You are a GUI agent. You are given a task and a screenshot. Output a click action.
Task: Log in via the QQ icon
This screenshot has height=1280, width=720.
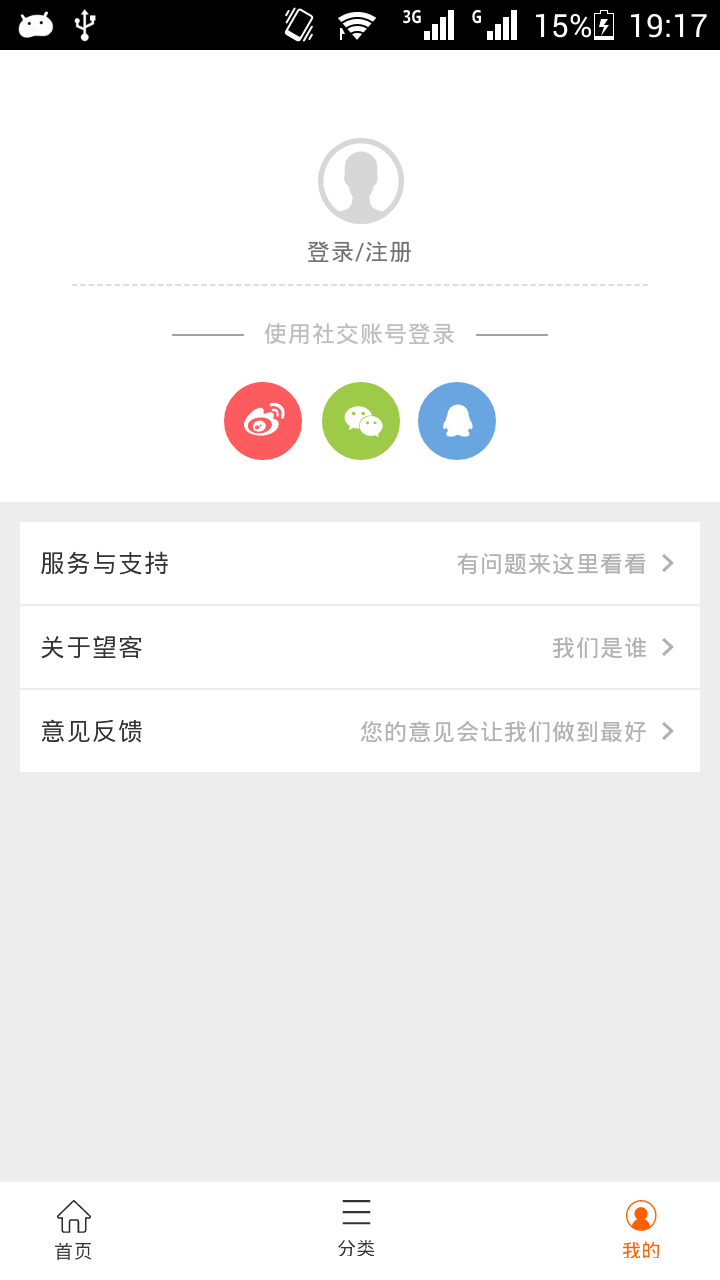(x=457, y=420)
